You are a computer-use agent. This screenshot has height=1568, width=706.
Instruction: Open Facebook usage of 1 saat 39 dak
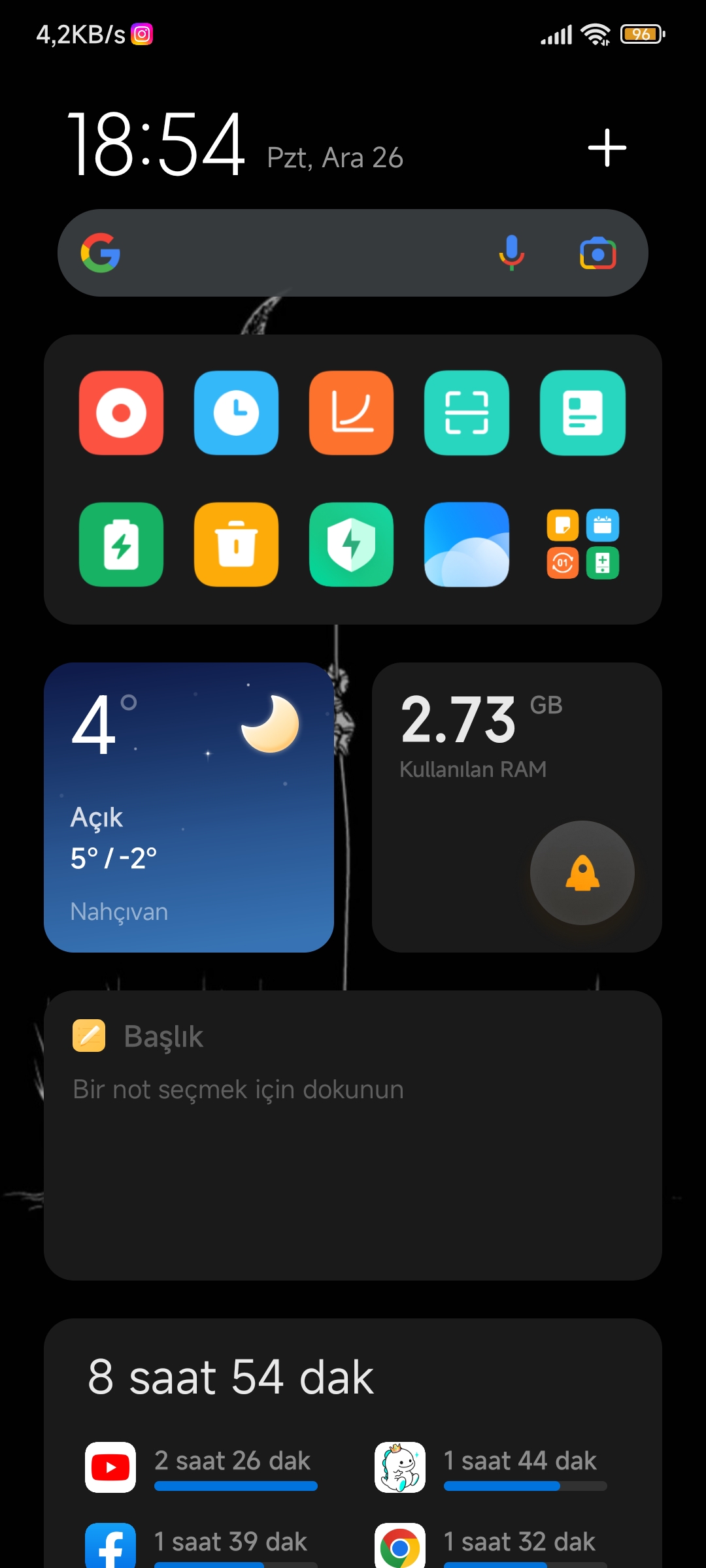click(x=201, y=1546)
